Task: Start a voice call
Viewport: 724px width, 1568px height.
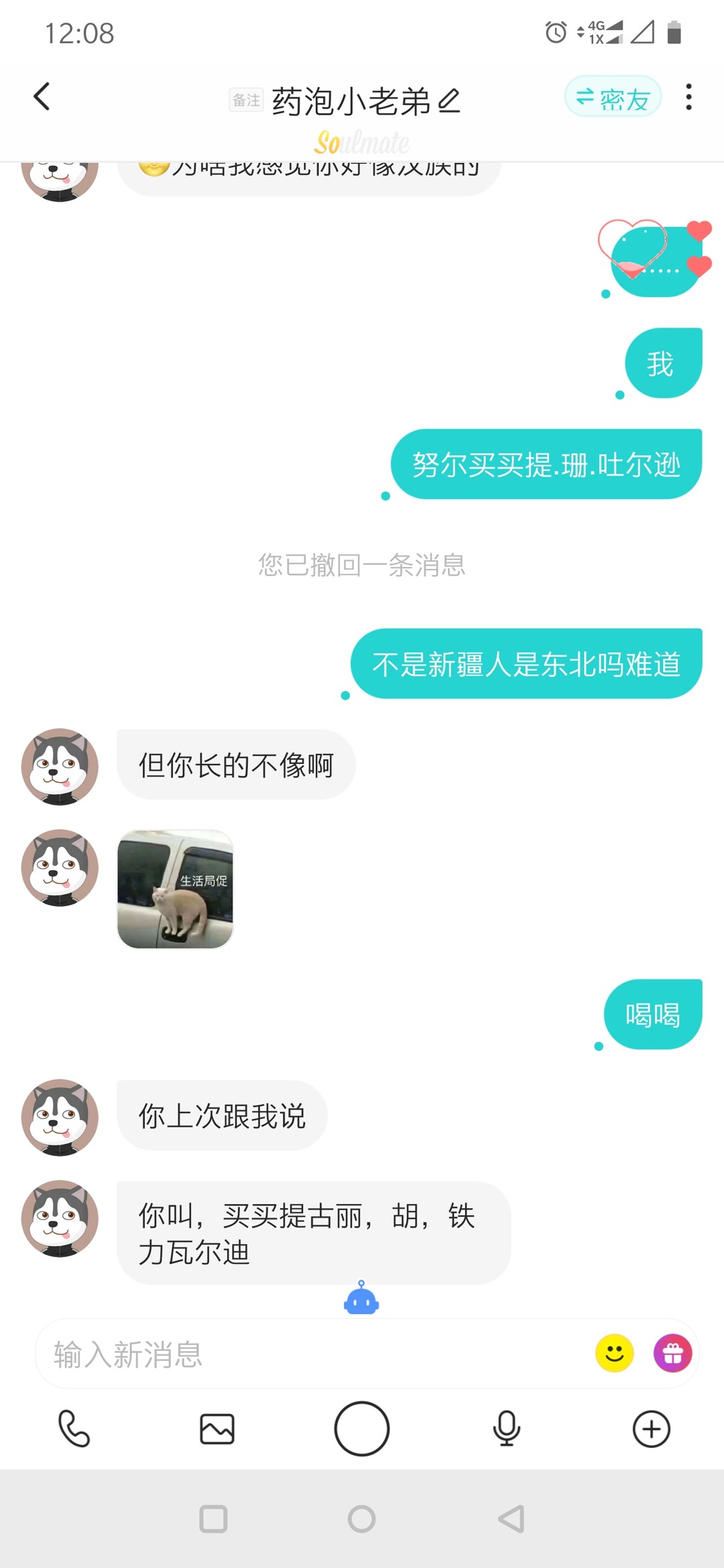Action: 74,1429
